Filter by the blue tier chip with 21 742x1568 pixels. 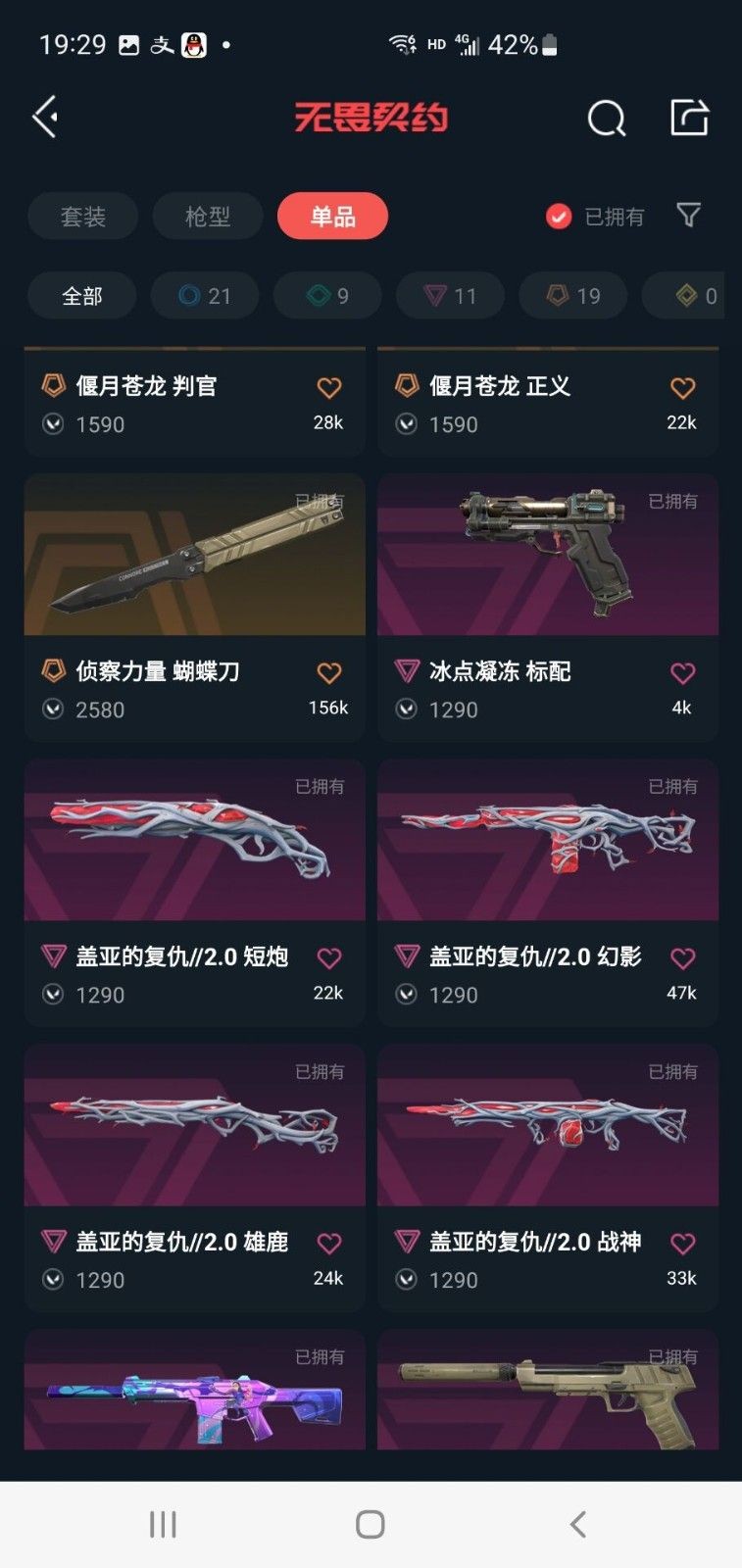coord(205,296)
